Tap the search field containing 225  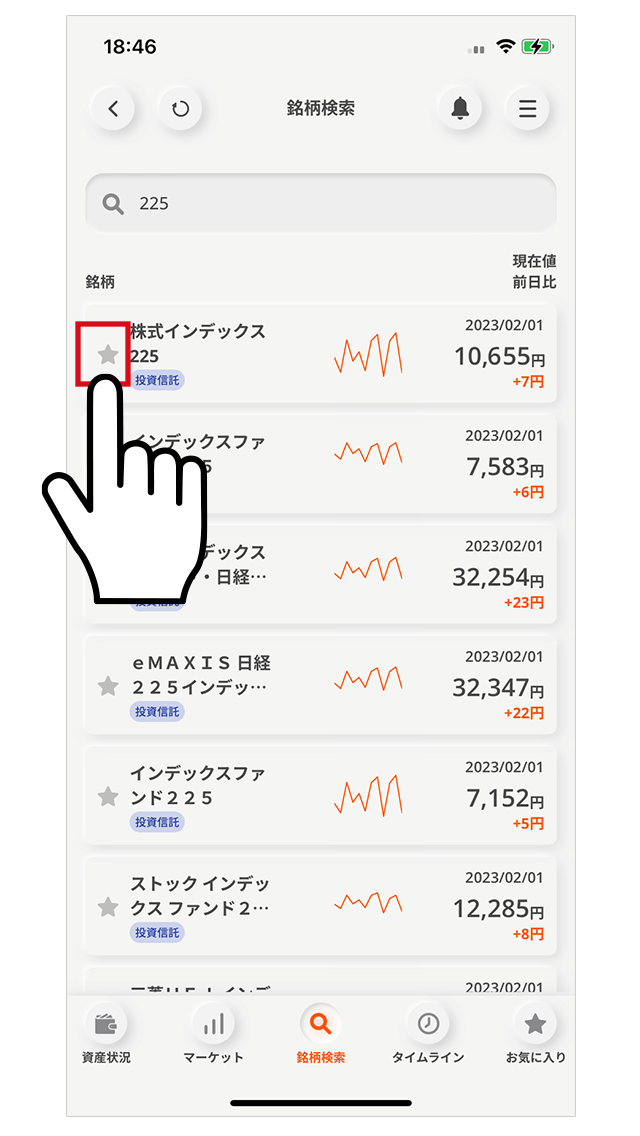320,204
